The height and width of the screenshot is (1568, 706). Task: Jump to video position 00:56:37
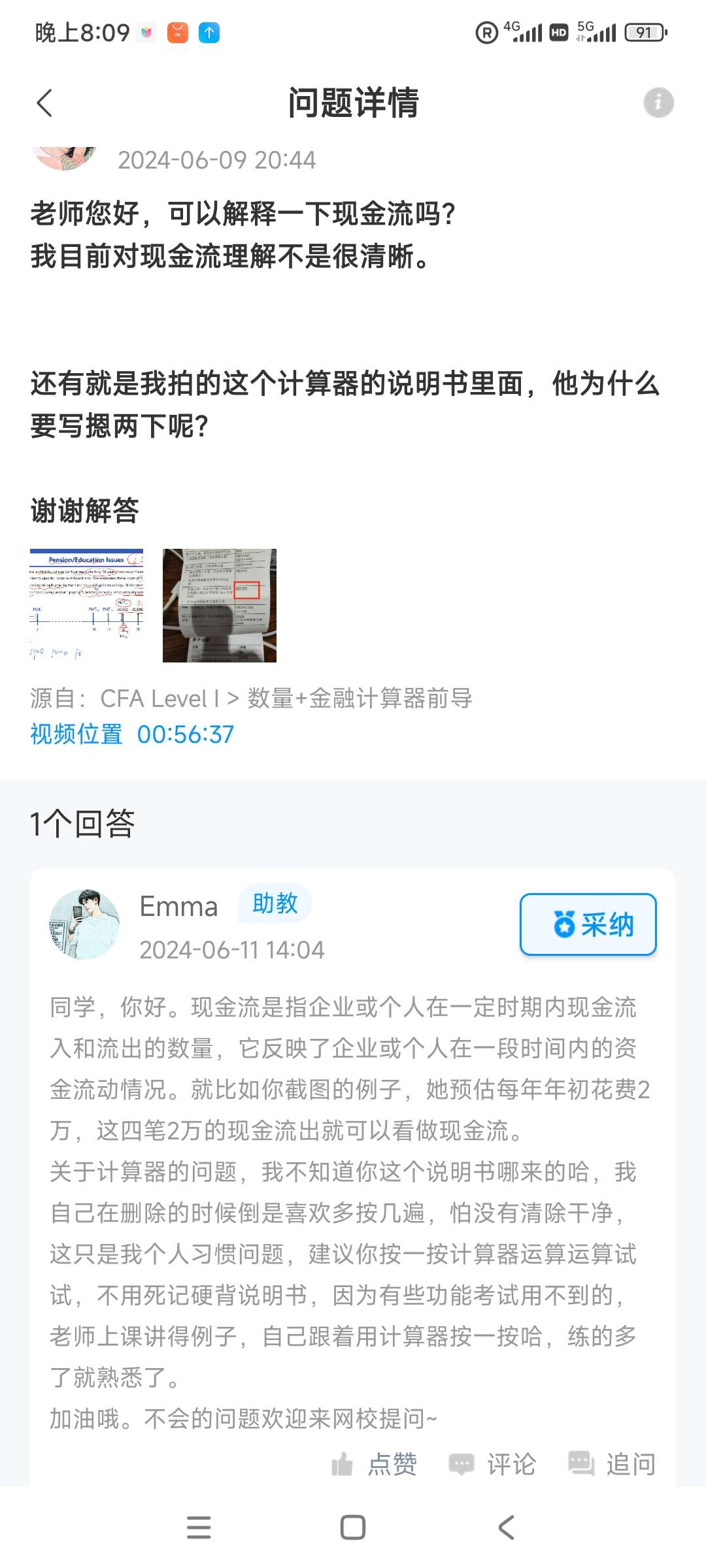(132, 734)
